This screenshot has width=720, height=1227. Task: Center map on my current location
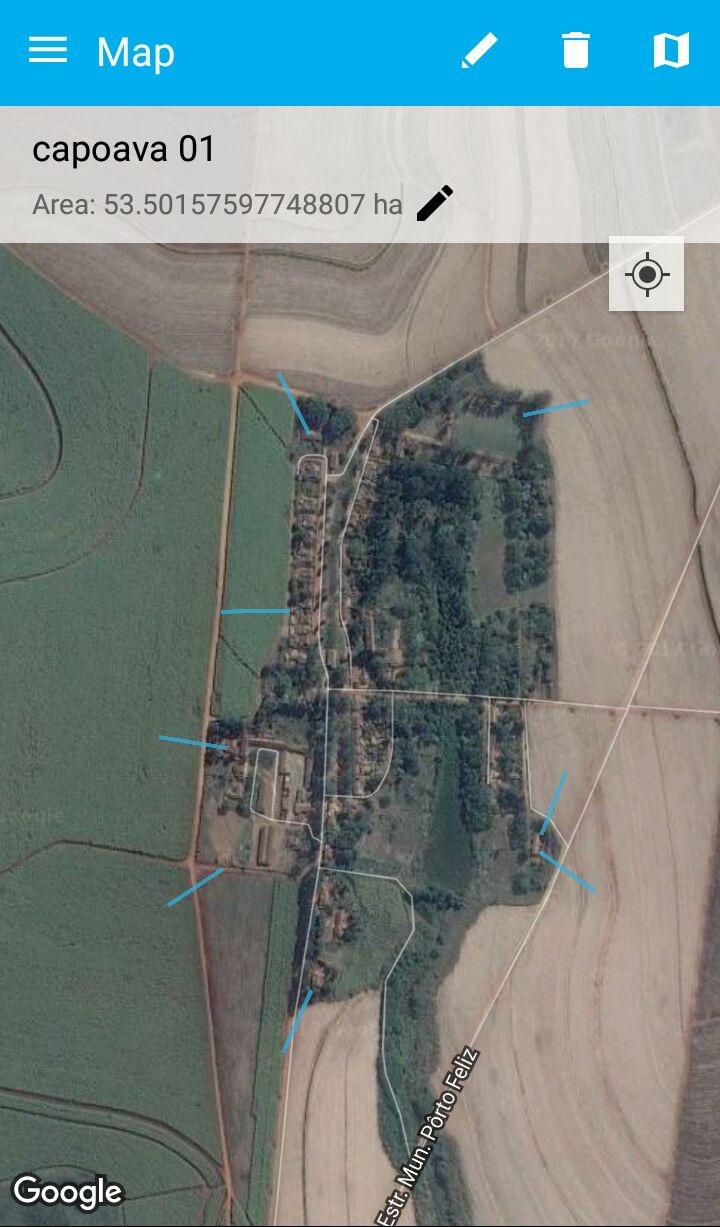(647, 274)
